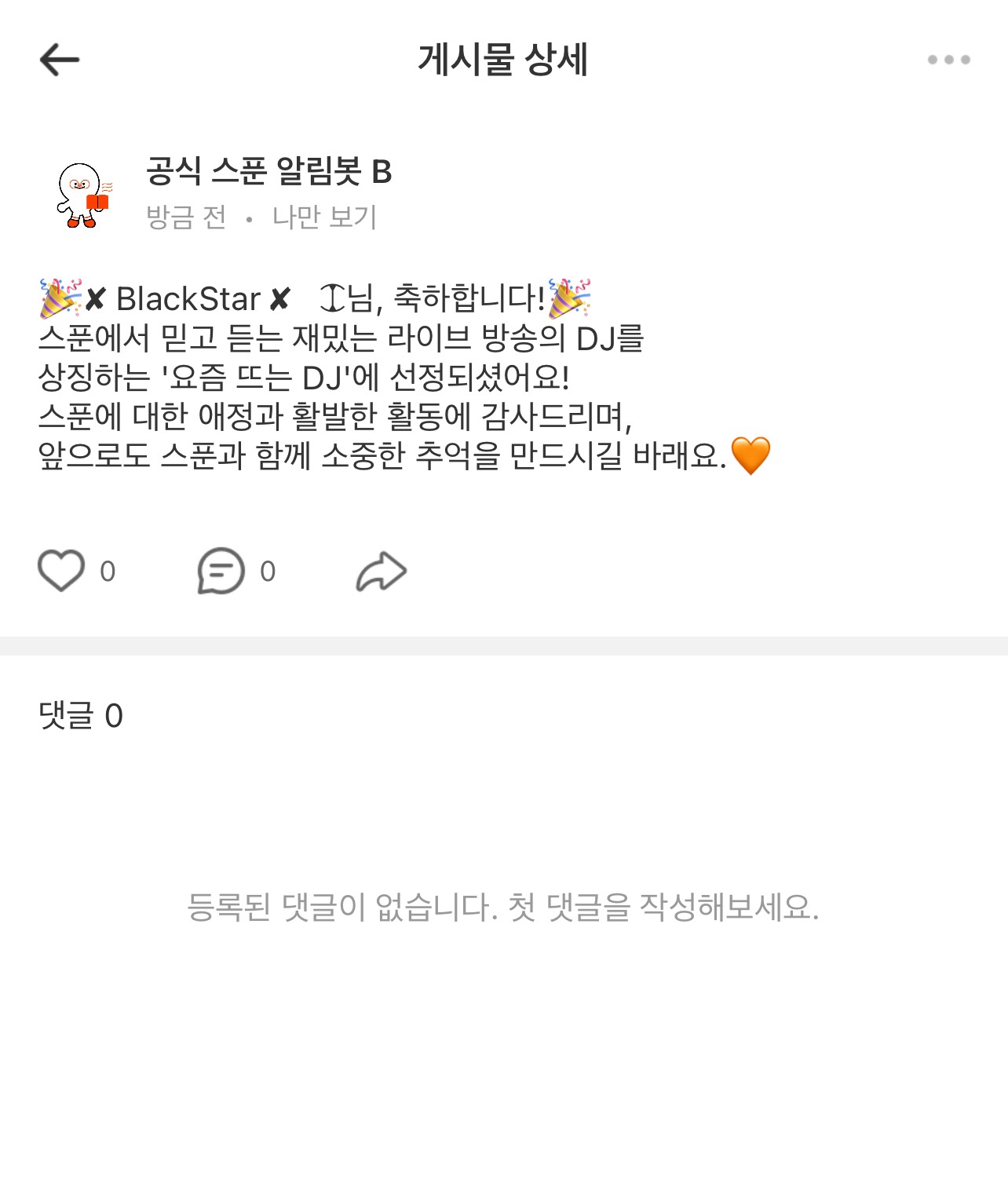
Task: Open comments via the speech bubble icon
Action: pyautogui.click(x=221, y=571)
